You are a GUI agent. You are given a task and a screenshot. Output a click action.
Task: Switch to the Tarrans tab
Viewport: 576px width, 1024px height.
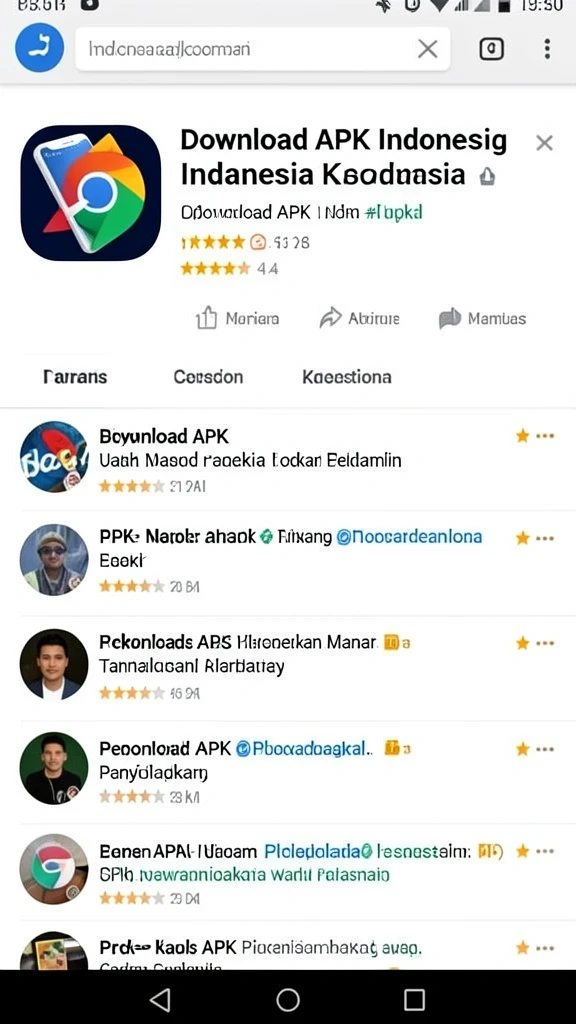(x=74, y=377)
